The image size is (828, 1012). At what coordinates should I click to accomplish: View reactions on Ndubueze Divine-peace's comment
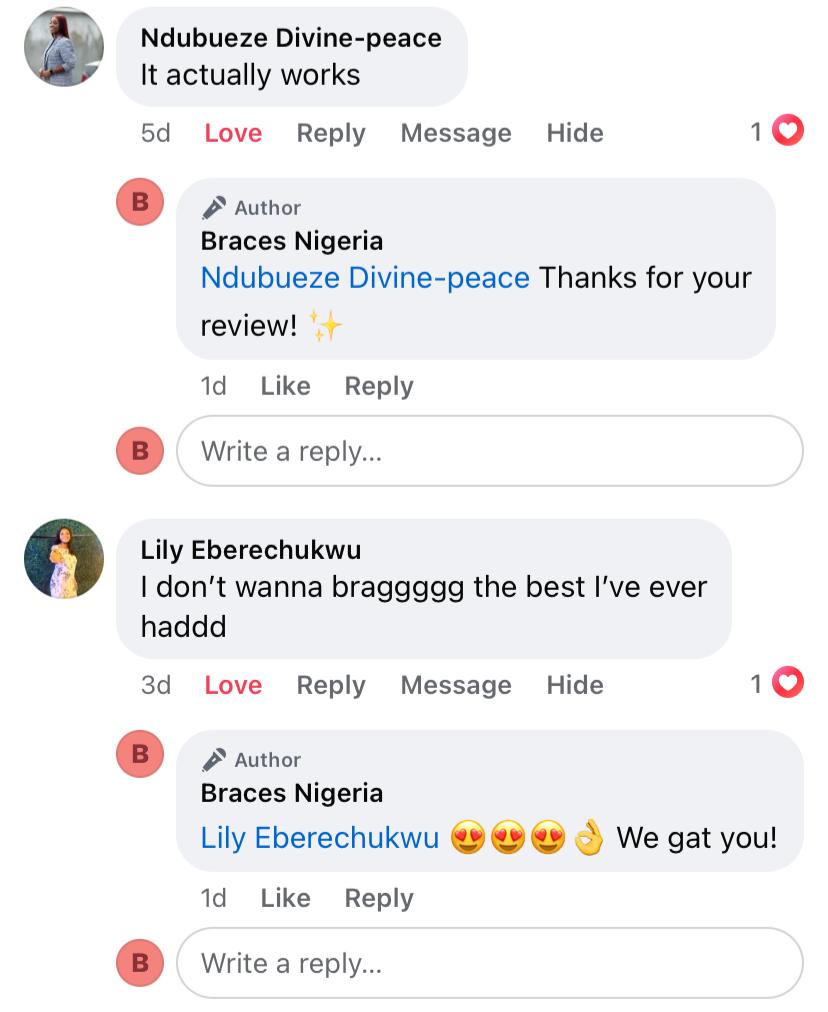[x=778, y=131]
